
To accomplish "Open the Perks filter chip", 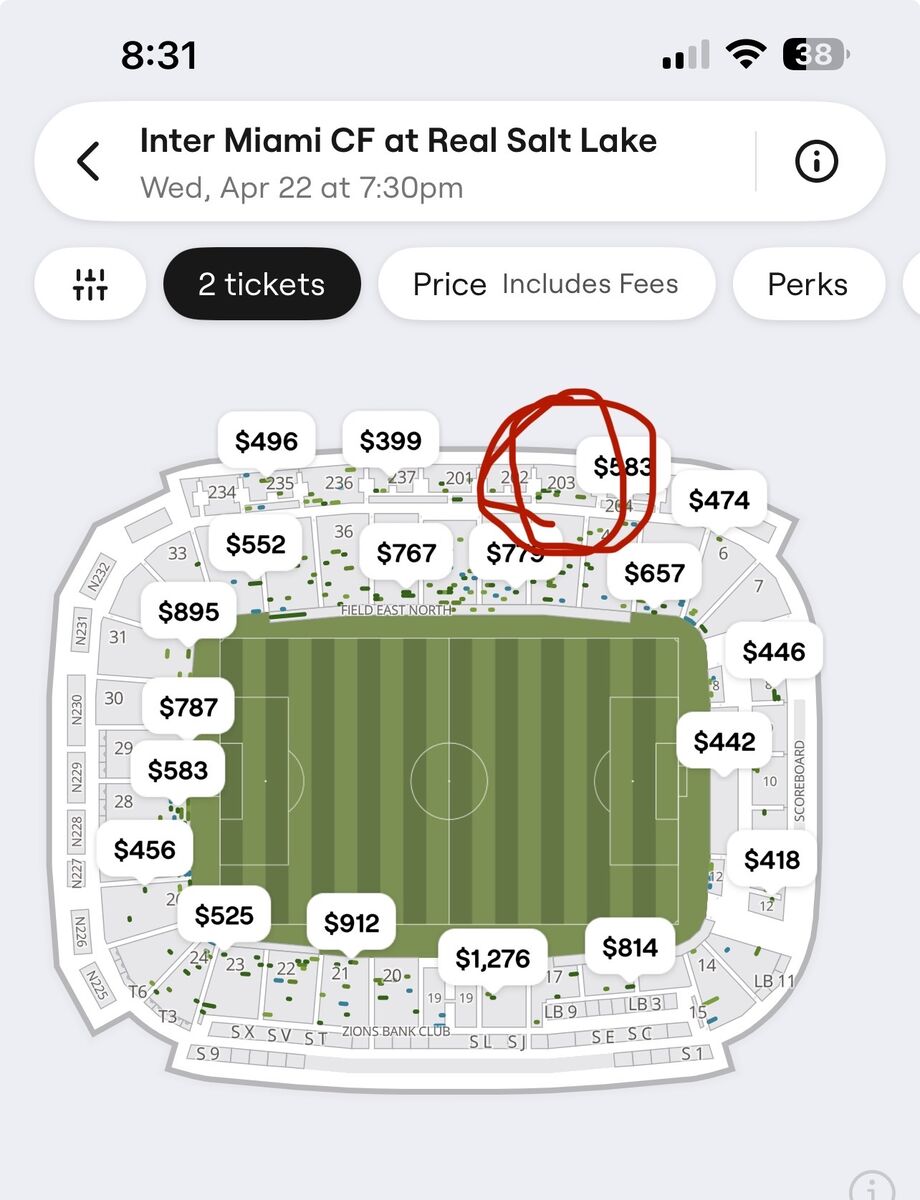I will (x=807, y=284).
